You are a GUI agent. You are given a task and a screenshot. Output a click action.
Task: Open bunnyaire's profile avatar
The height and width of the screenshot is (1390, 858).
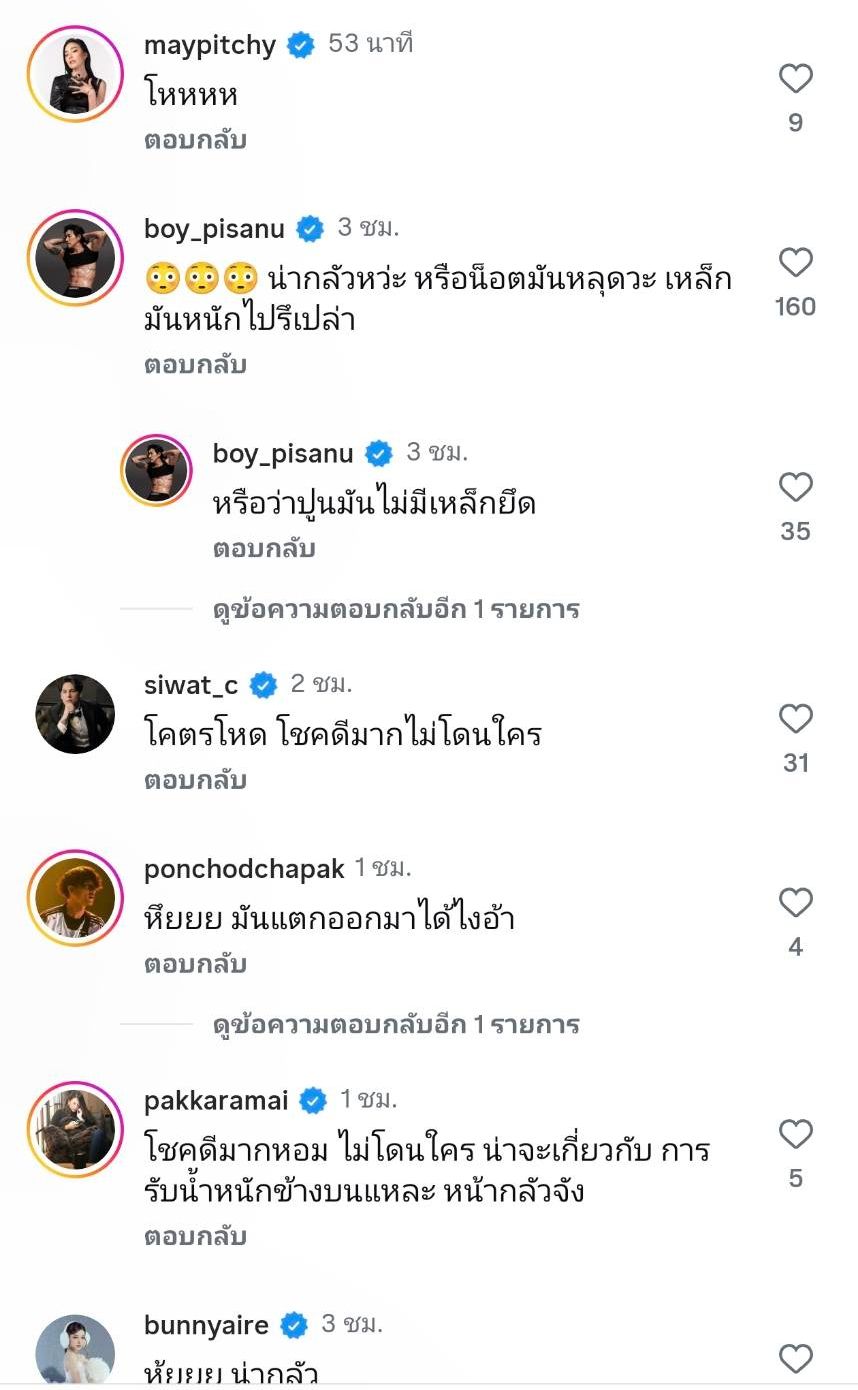click(x=75, y=1350)
